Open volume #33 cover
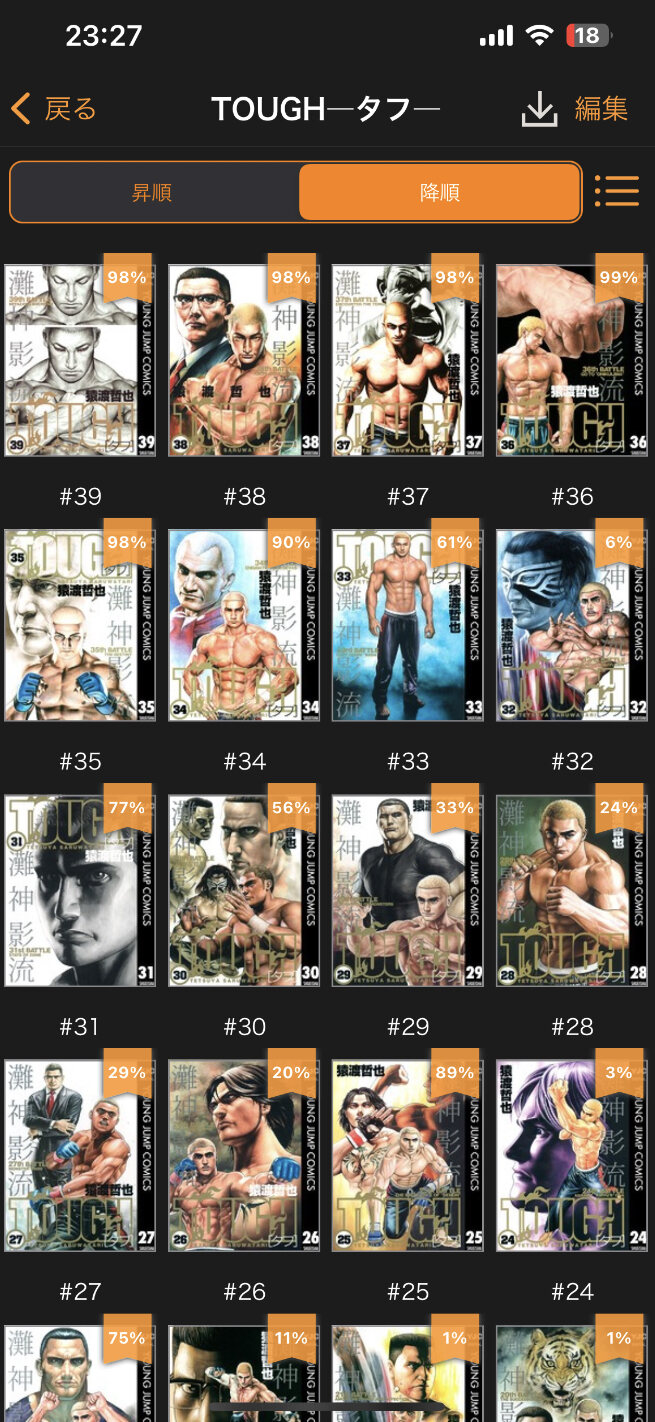The image size is (655, 1422). click(x=408, y=626)
